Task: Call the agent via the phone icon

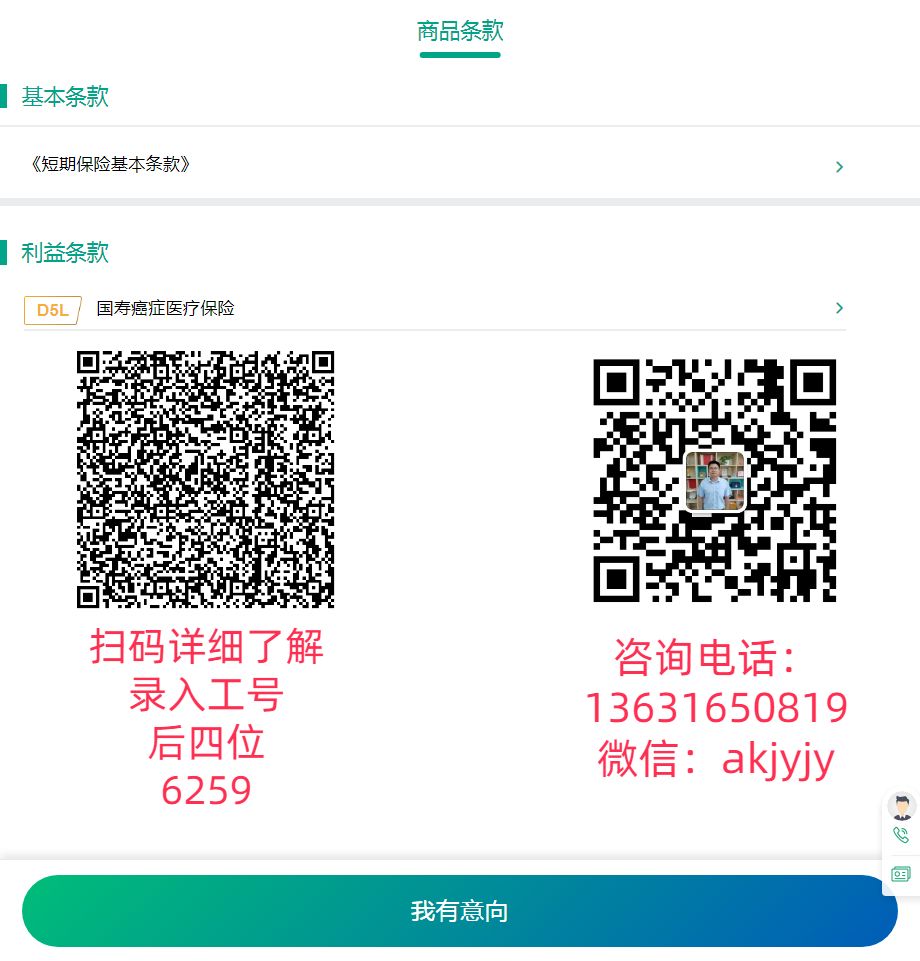Action: [x=901, y=836]
